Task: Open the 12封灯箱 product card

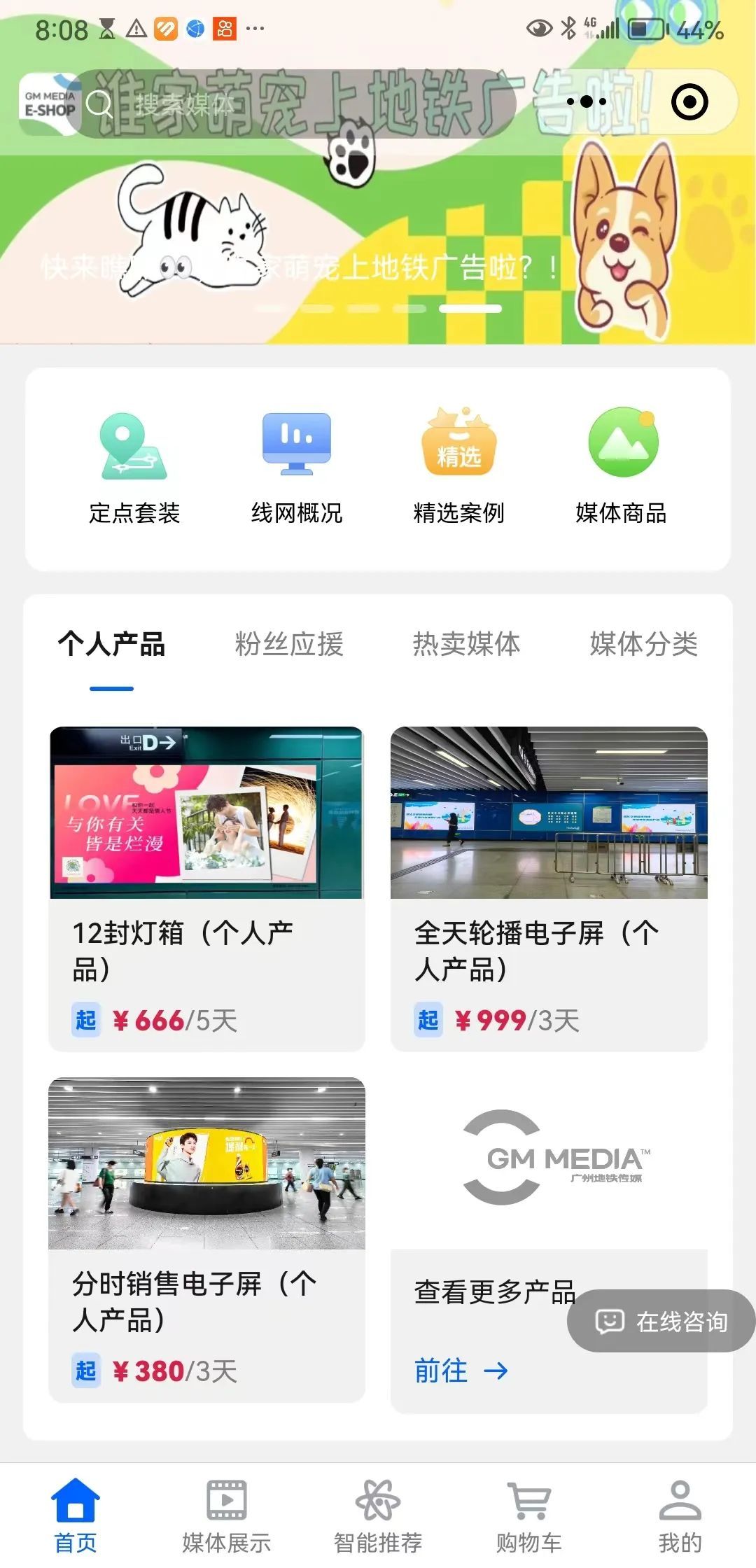Action: click(x=206, y=888)
